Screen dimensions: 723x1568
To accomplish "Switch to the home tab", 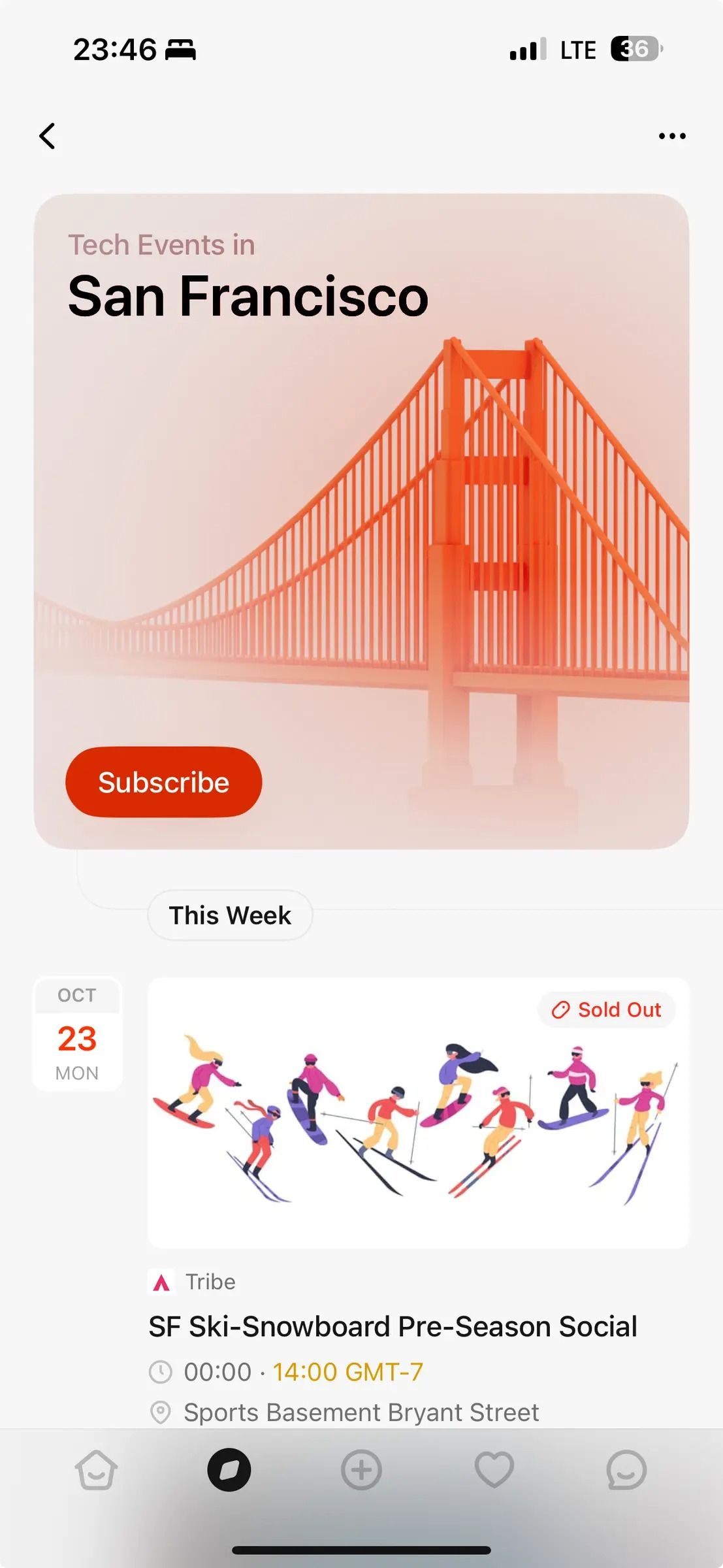I will click(x=97, y=1470).
